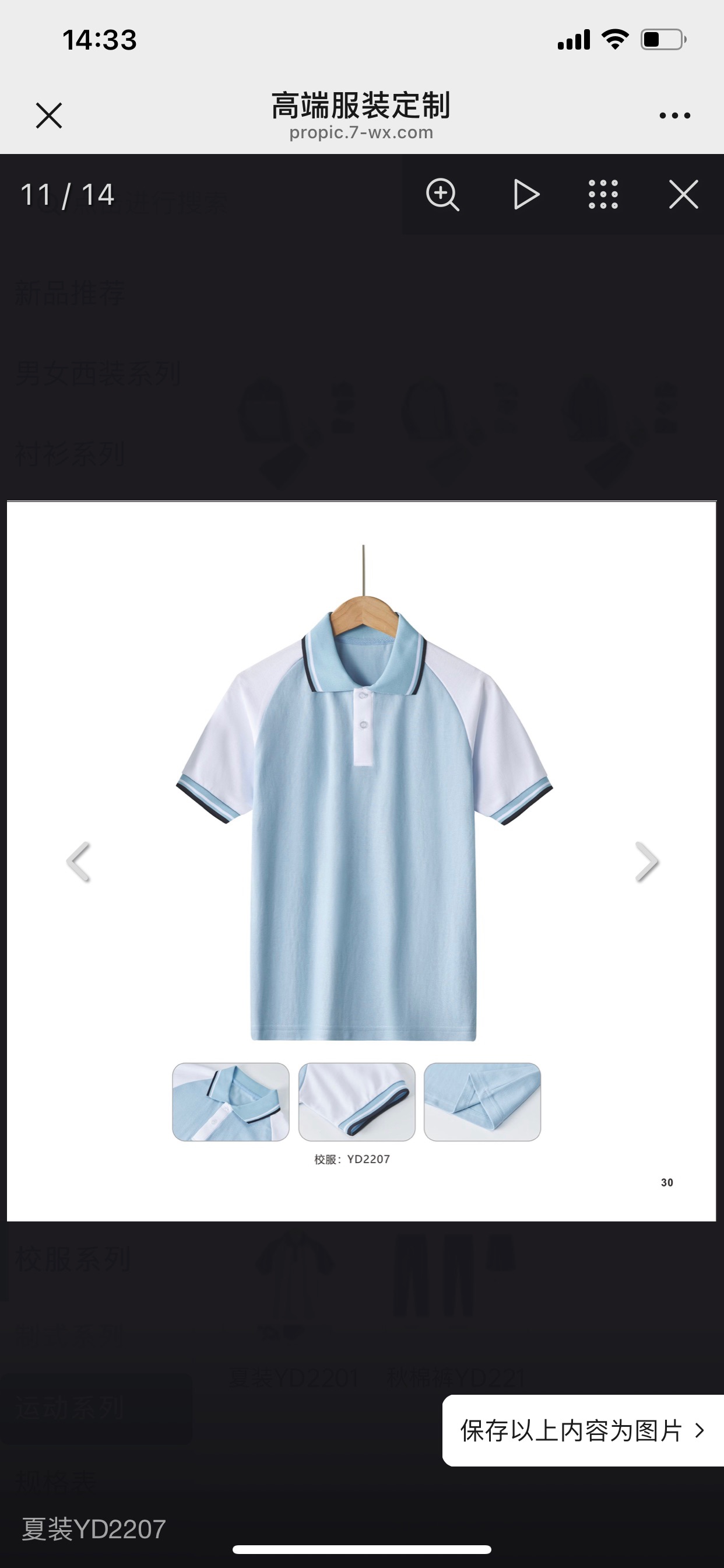Image resolution: width=724 pixels, height=1568 pixels.
Task: Tap 保存以上内容为图片 button
Action: [582, 1430]
